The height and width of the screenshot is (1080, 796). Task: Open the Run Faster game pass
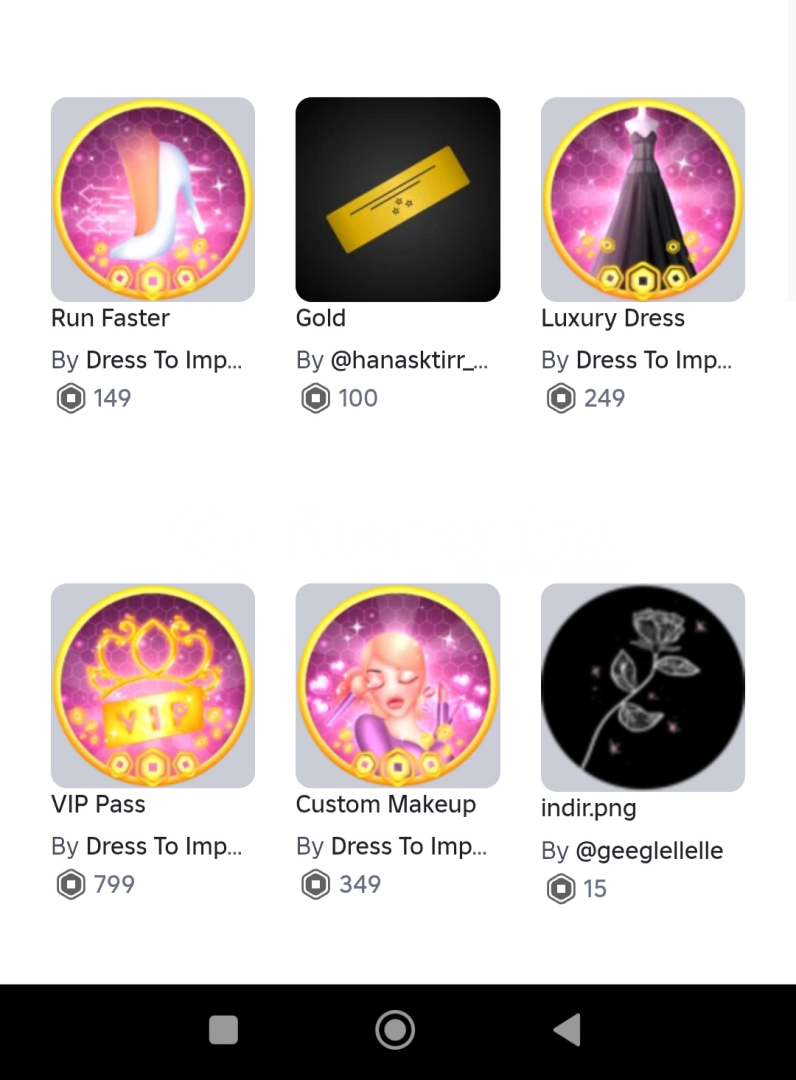153,200
